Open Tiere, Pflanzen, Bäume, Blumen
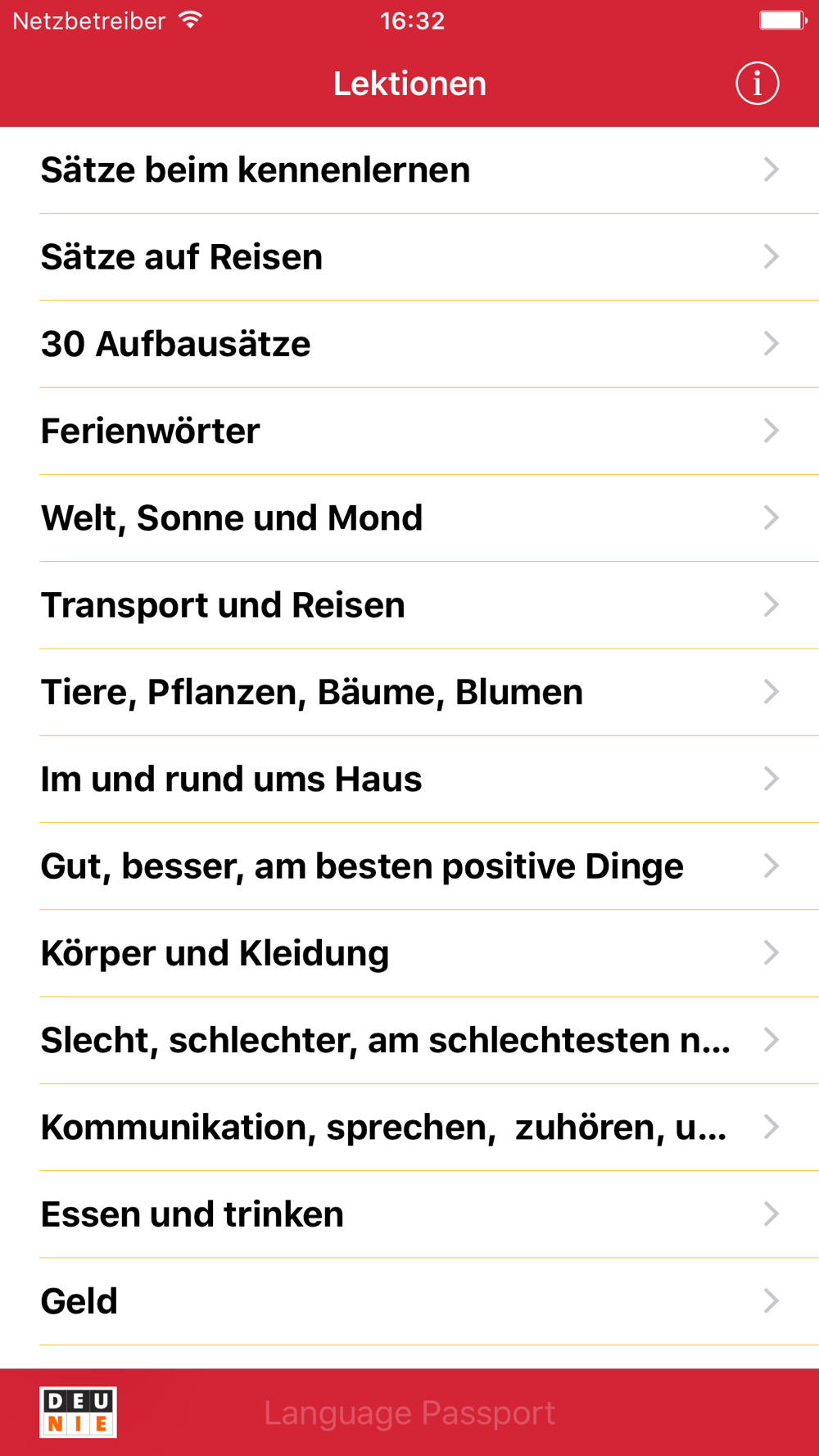Screen dimensions: 819x1456 (409, 692)
